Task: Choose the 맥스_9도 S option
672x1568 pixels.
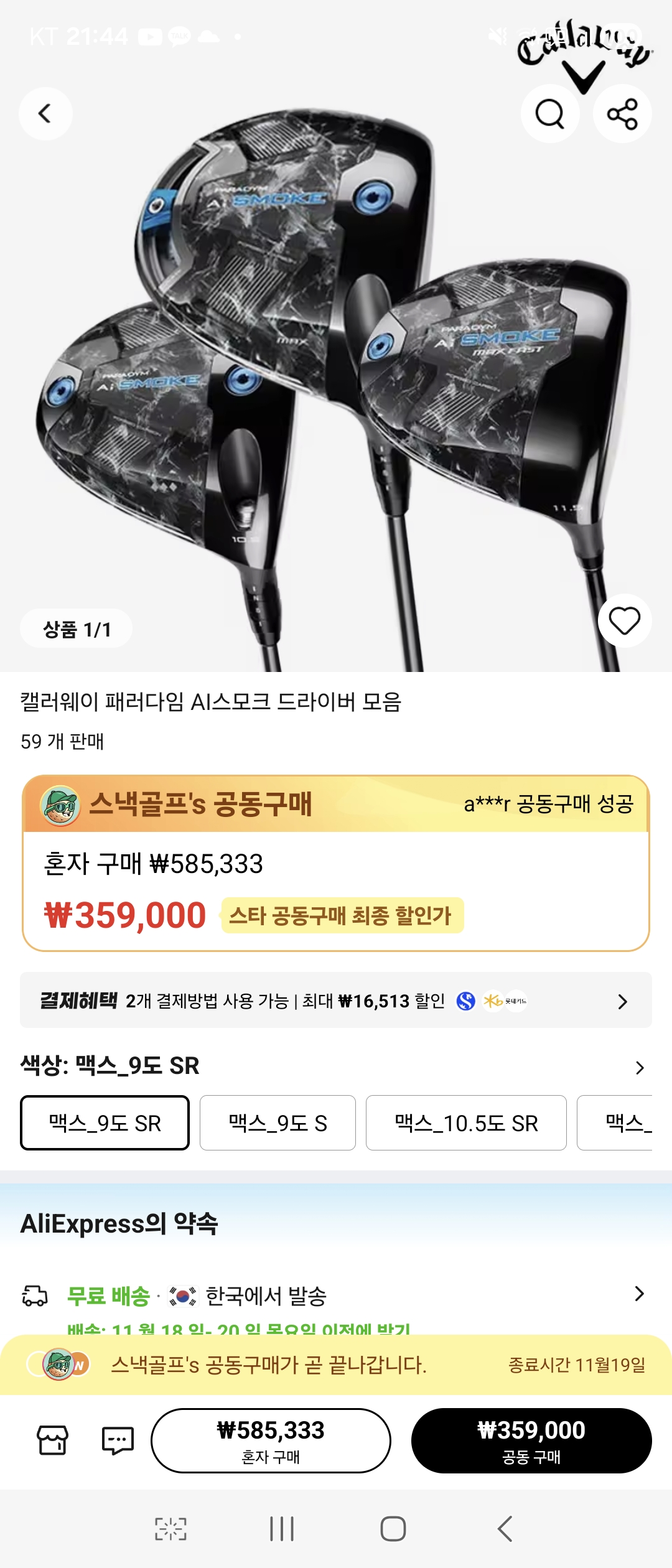Action: point(278,1123)
